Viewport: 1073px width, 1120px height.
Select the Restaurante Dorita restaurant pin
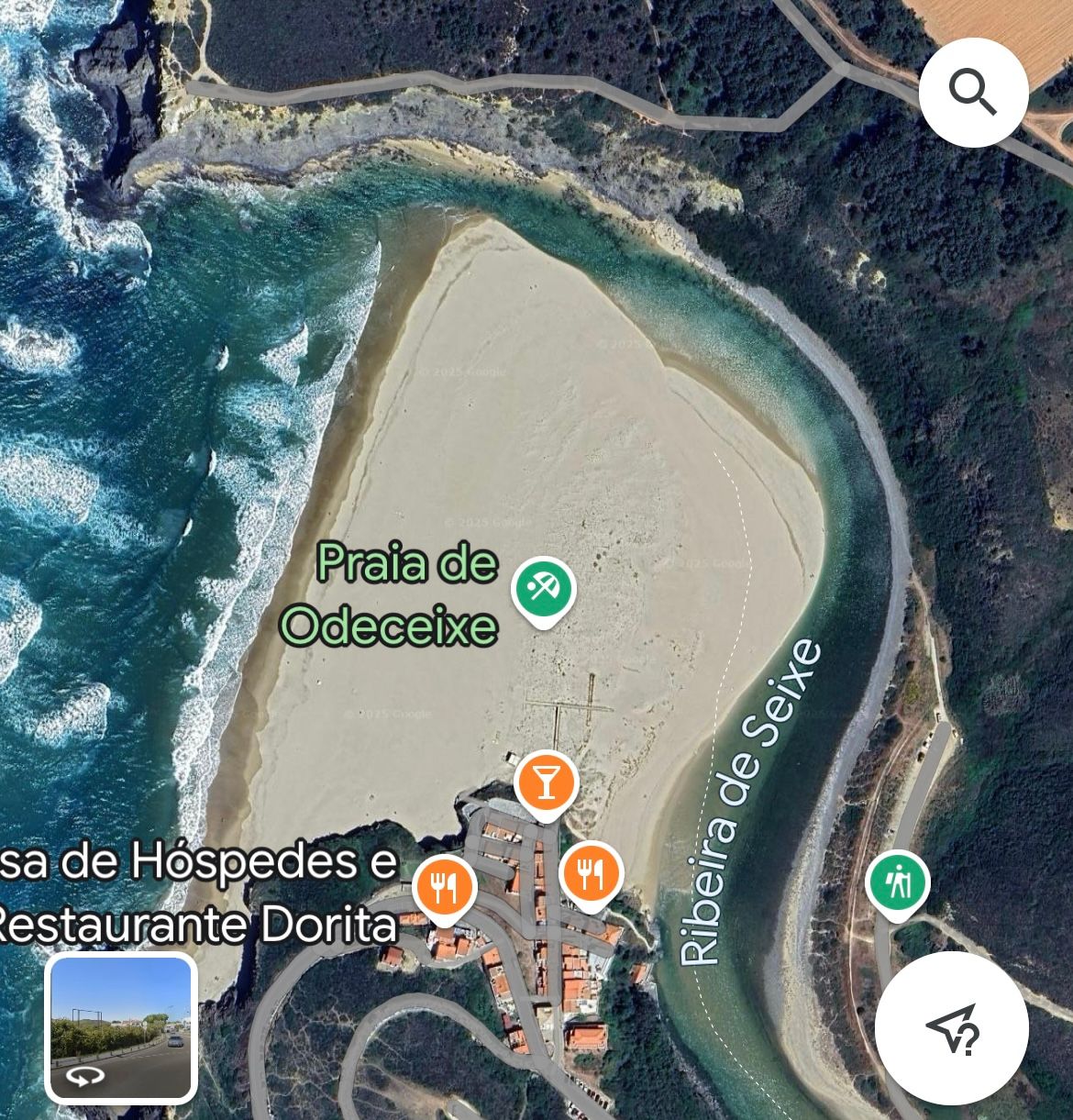click(x=445, y=886)
